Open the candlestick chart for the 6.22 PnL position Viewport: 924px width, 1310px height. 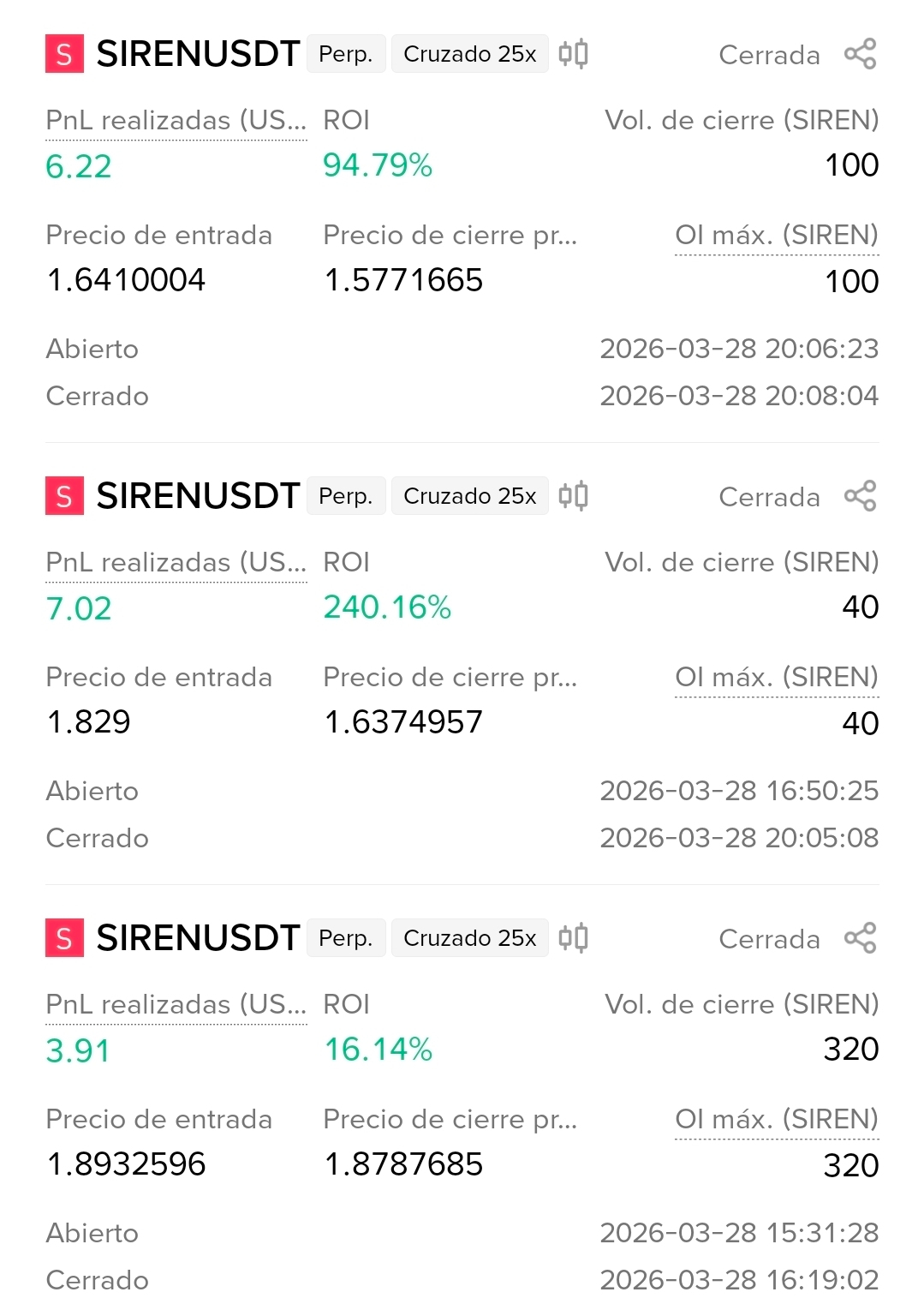pyautogui.click(x=573, y=54)
